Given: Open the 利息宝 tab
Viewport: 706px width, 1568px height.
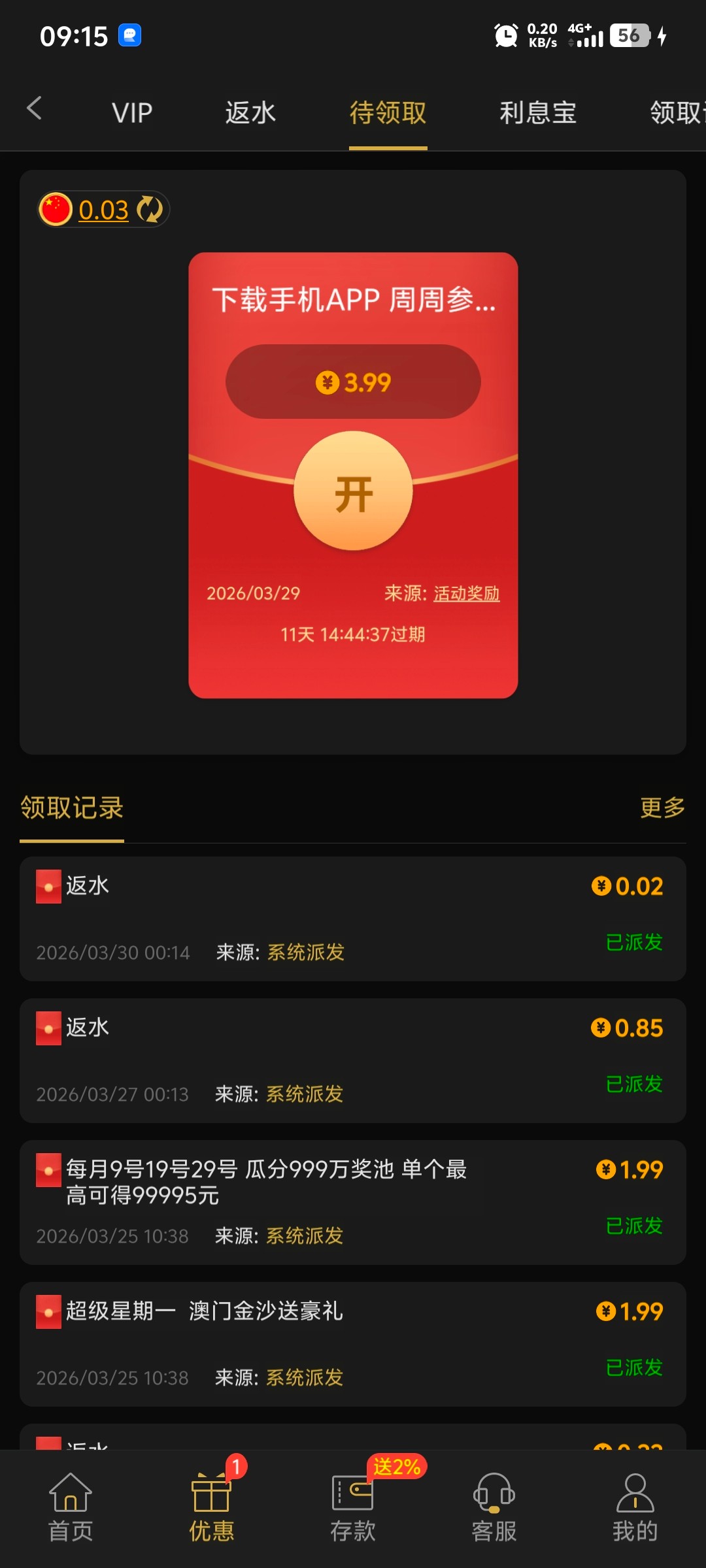Looking at the screenshot, I should click(x=537, y=113).
